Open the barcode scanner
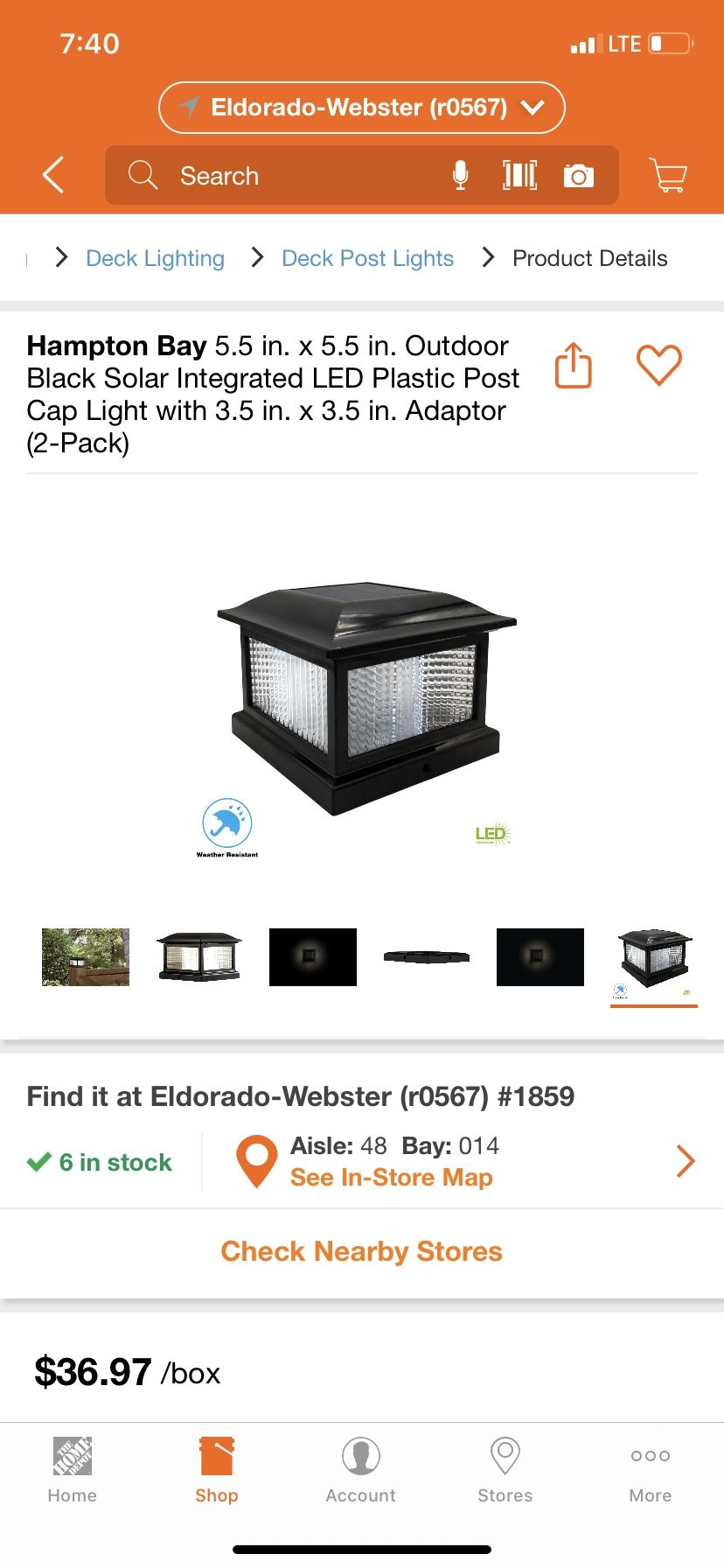 519,176
